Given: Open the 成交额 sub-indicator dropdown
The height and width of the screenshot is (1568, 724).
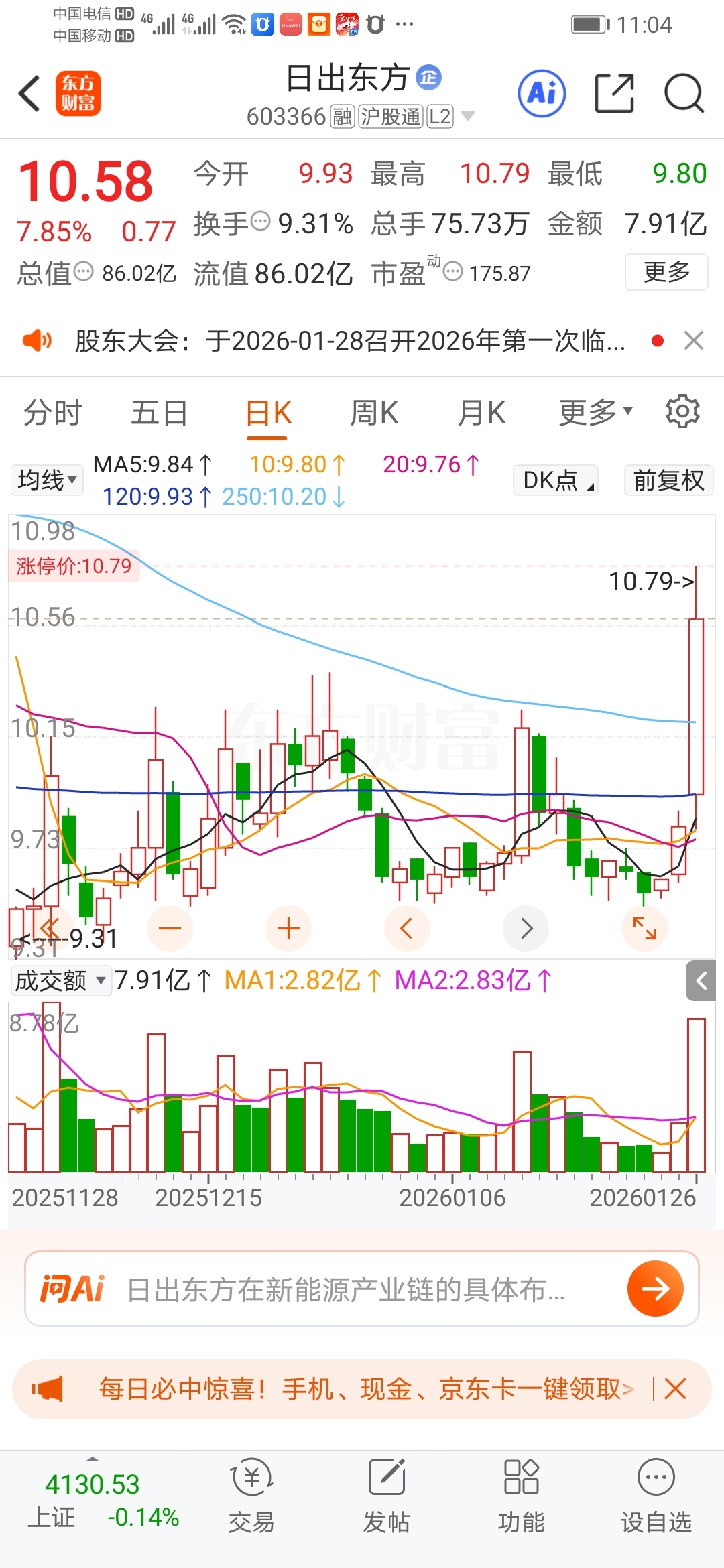Looking at the screenshot, I should pyautogui.click(x=61, y=980).
